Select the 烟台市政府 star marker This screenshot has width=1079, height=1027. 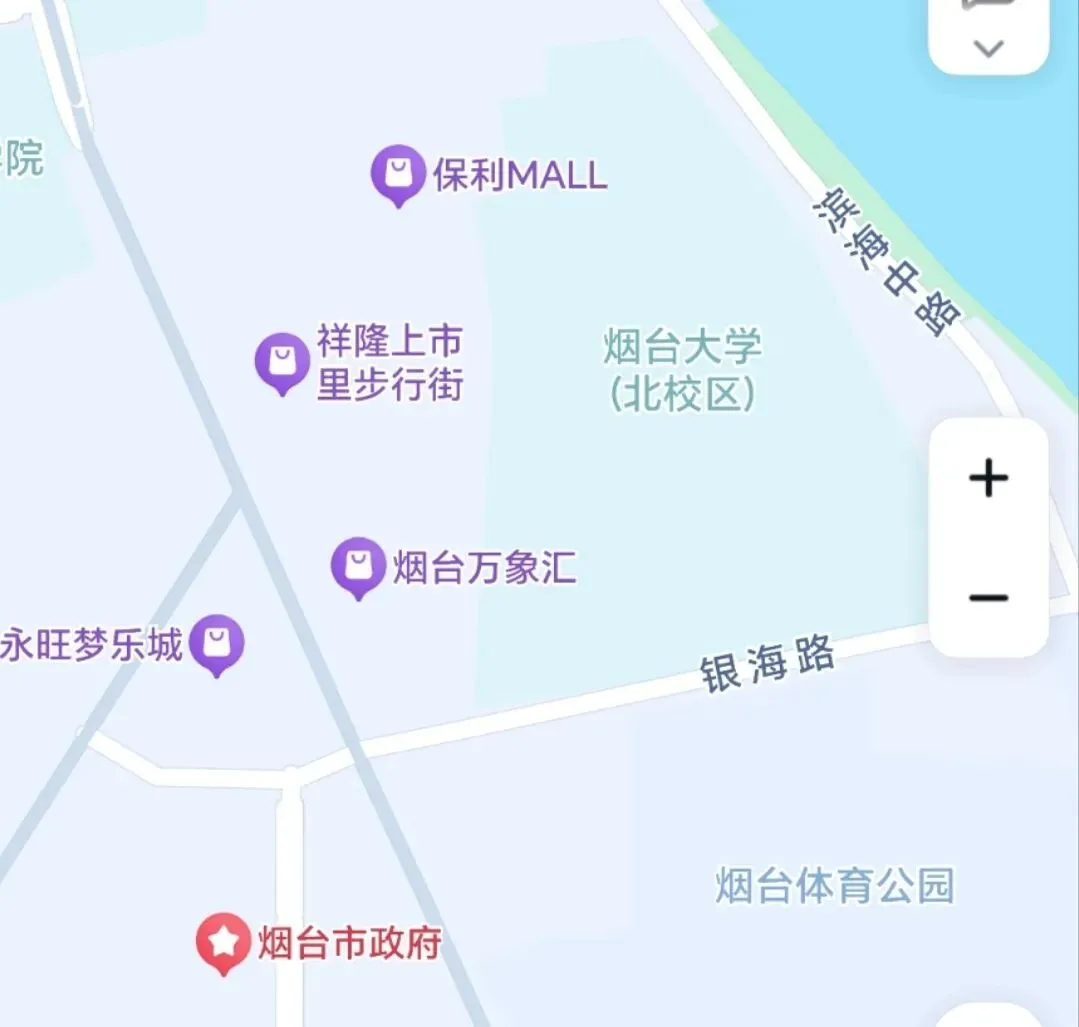pos(223,941)
